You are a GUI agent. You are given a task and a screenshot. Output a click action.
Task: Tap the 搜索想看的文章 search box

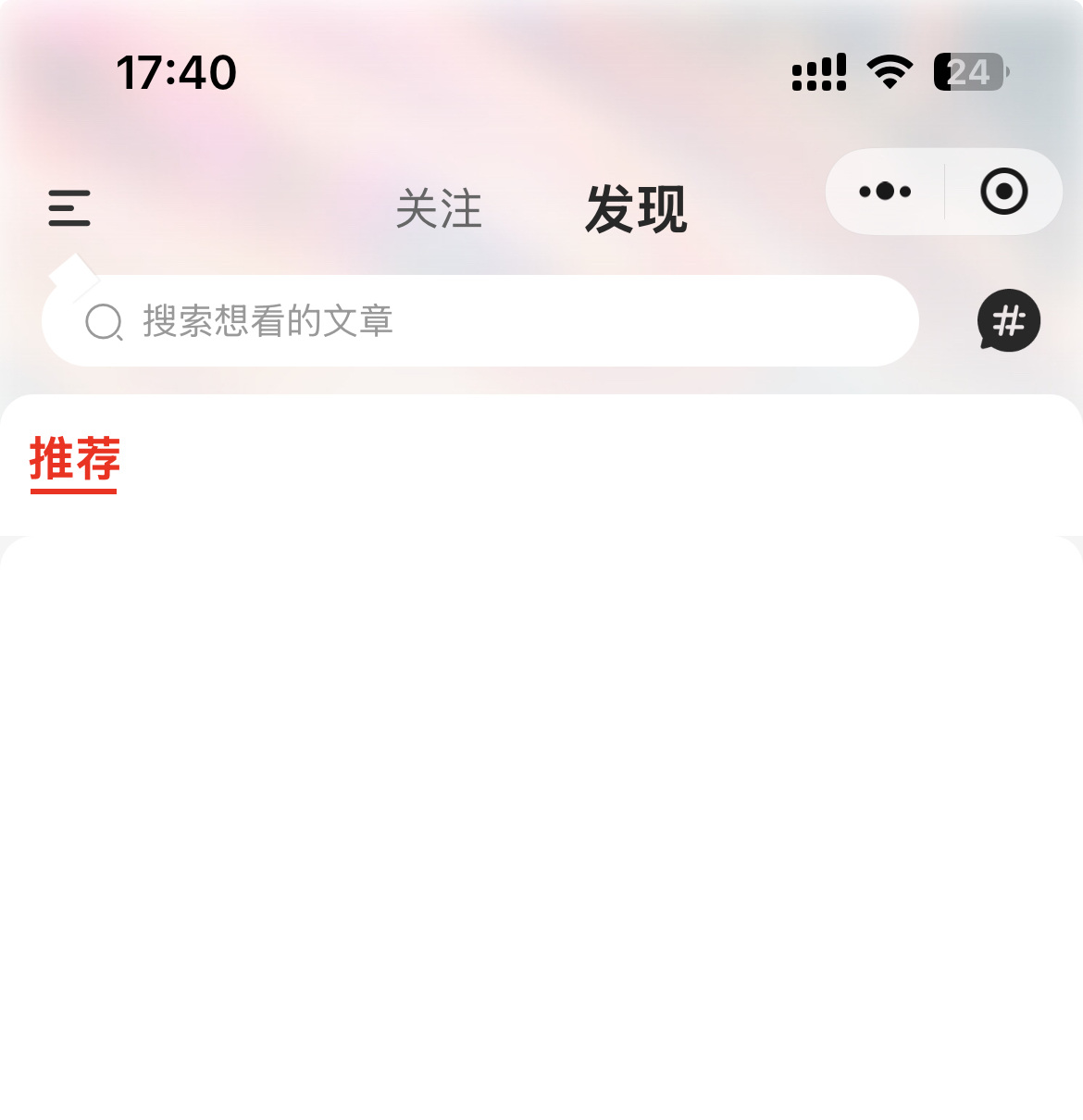coord(479,321)
